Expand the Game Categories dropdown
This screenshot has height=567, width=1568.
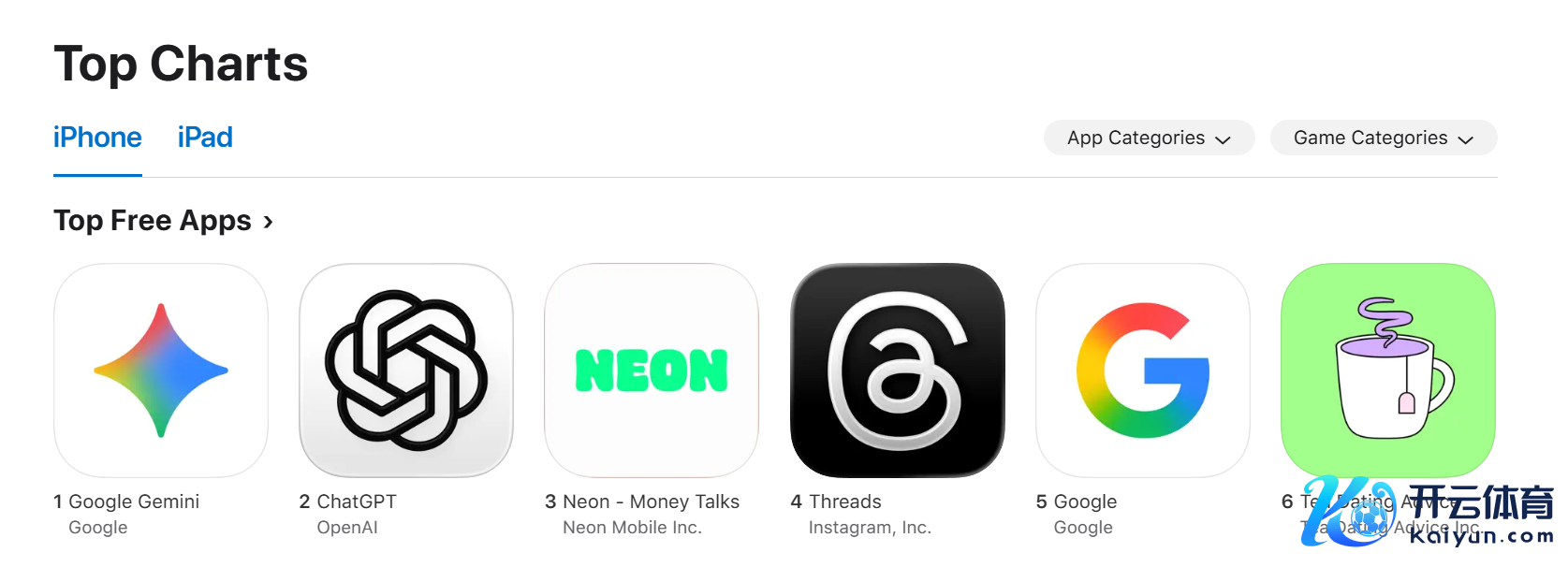[1383, 138]
